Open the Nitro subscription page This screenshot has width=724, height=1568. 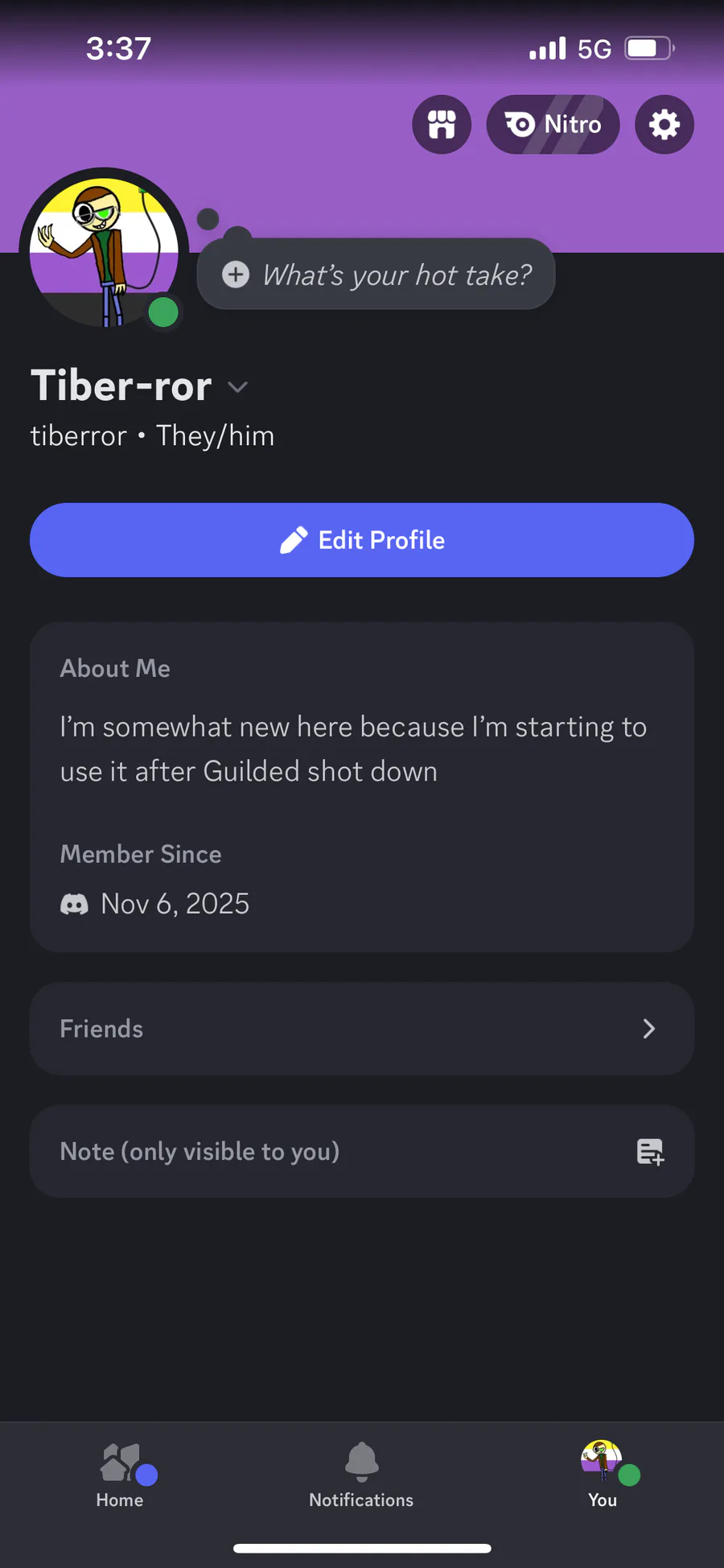tap(553, 125)
